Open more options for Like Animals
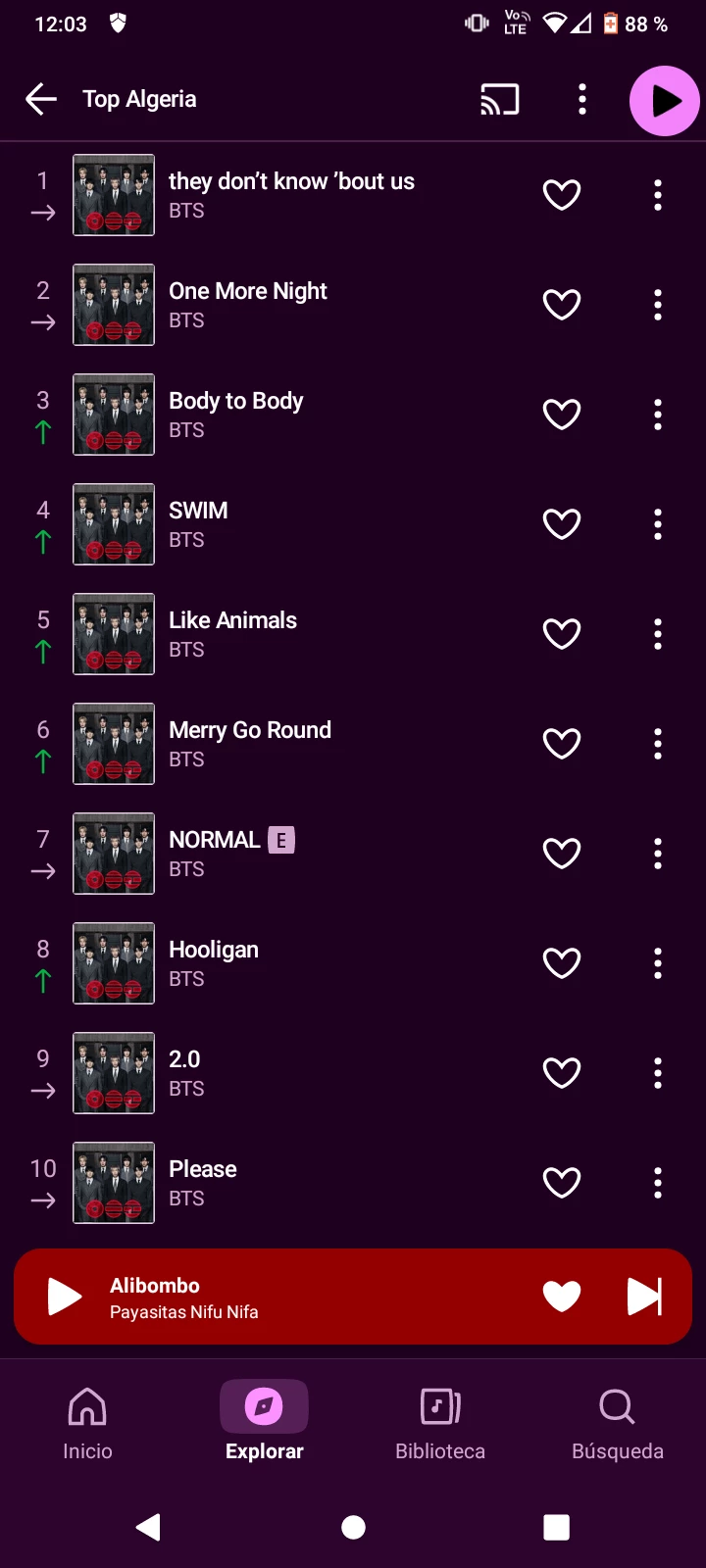The width and height of the screenshot is (706, 1568). pos(658,634)
